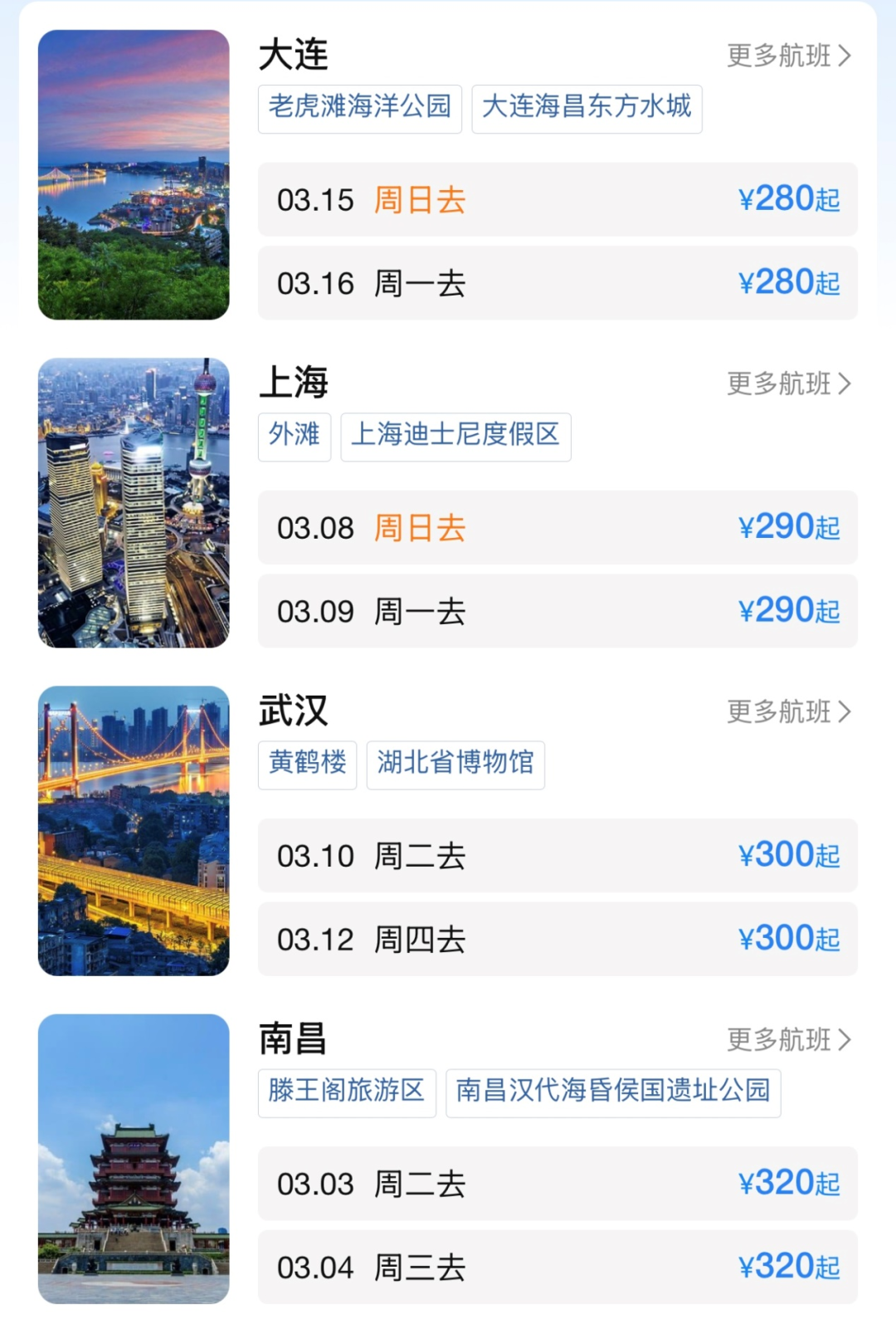Open more flights for 大连

788,56
